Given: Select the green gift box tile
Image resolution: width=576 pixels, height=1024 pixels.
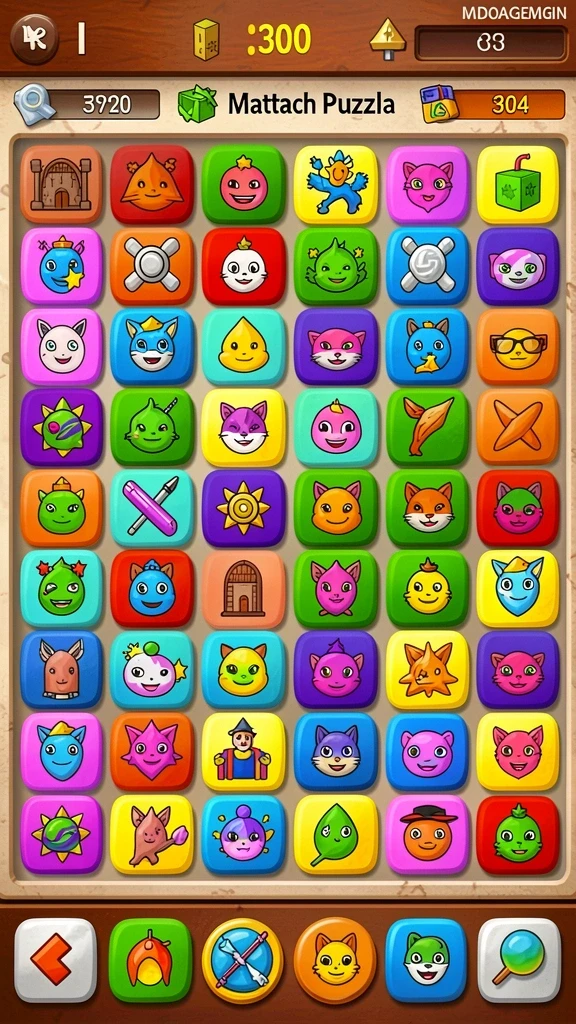Looking at the screenshot, I should point(518,184).
